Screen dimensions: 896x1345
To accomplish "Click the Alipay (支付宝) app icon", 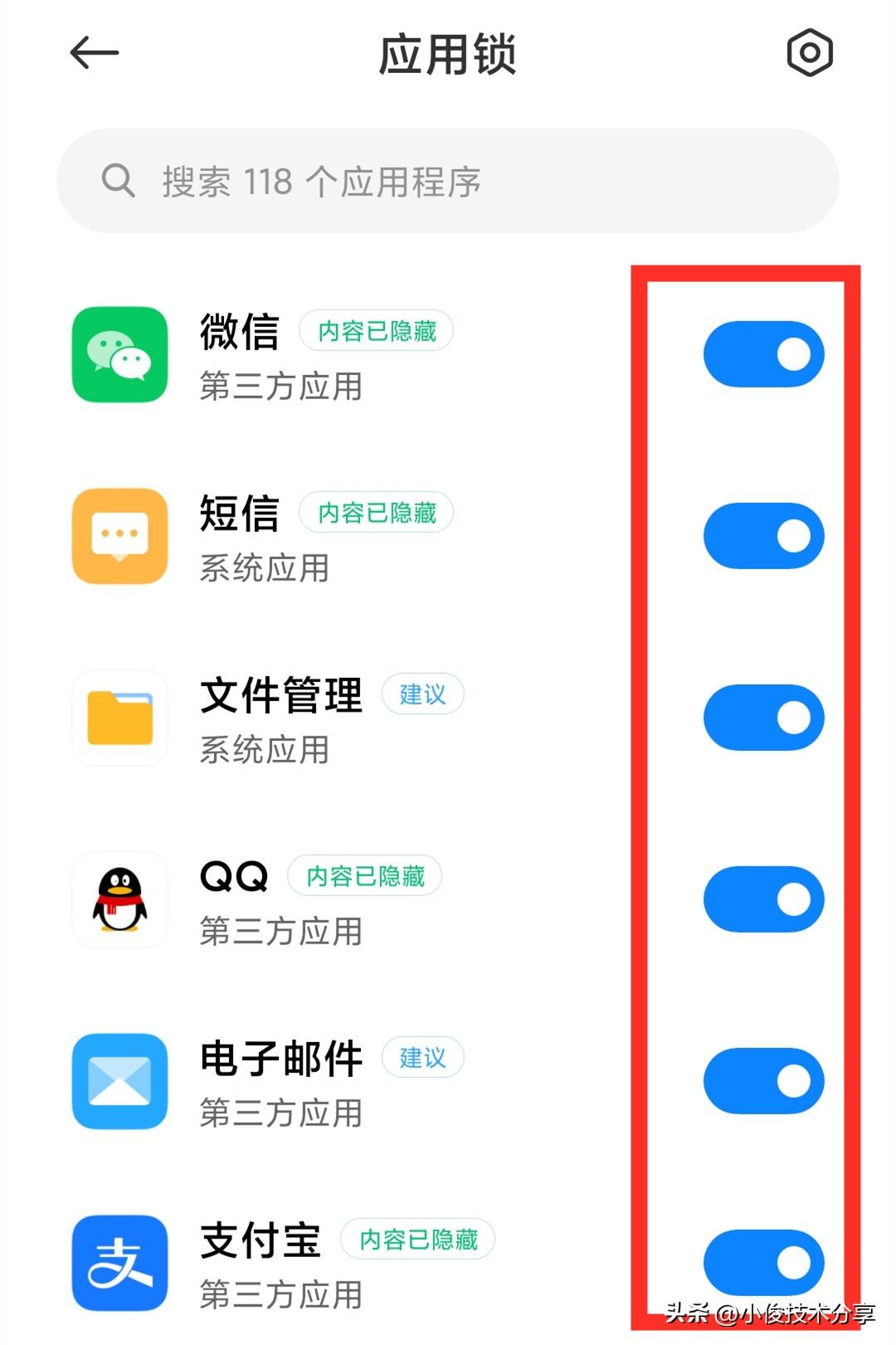I will click(x=119, y=1261).
